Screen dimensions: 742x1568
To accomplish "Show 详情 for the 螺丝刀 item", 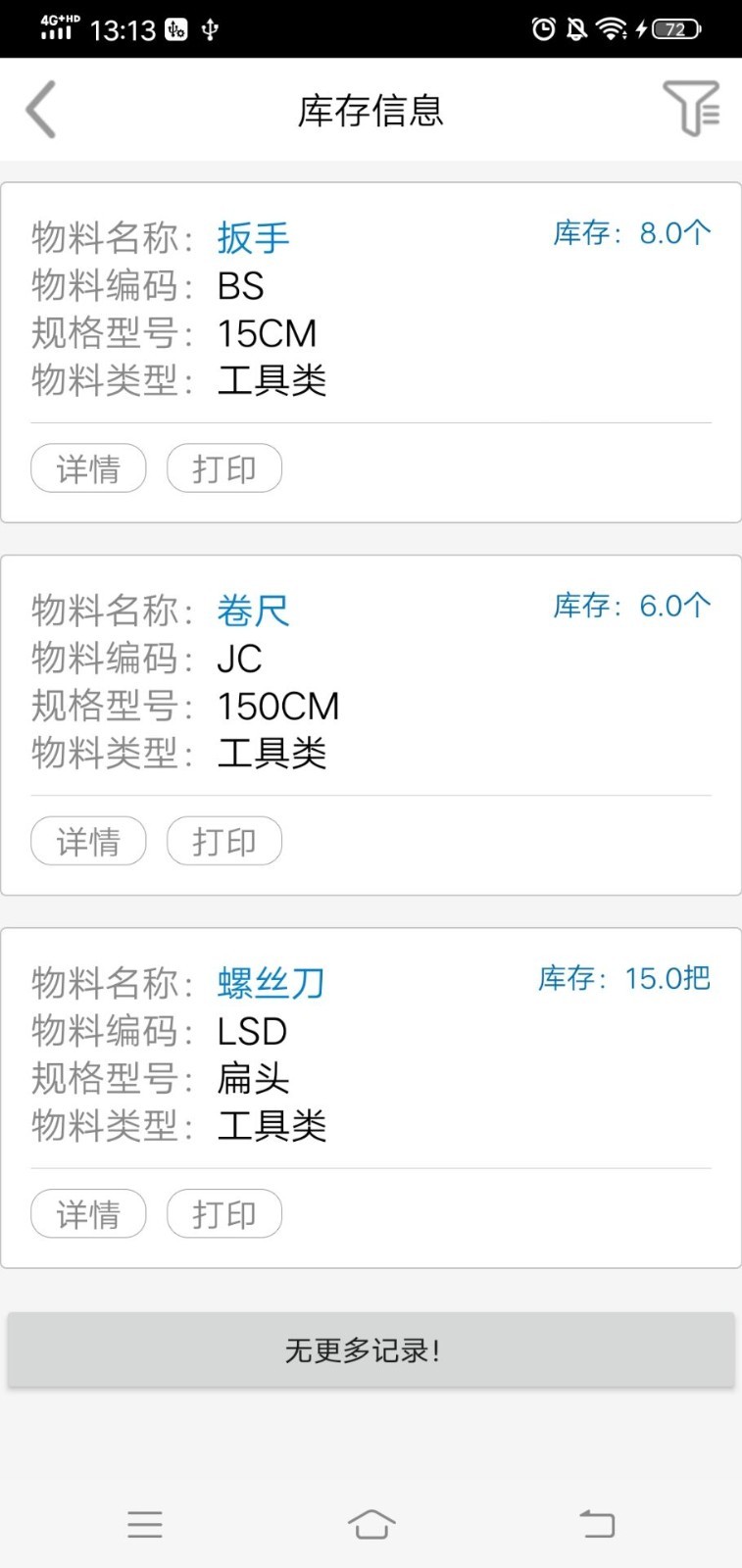I will [x=88, y=1213].
